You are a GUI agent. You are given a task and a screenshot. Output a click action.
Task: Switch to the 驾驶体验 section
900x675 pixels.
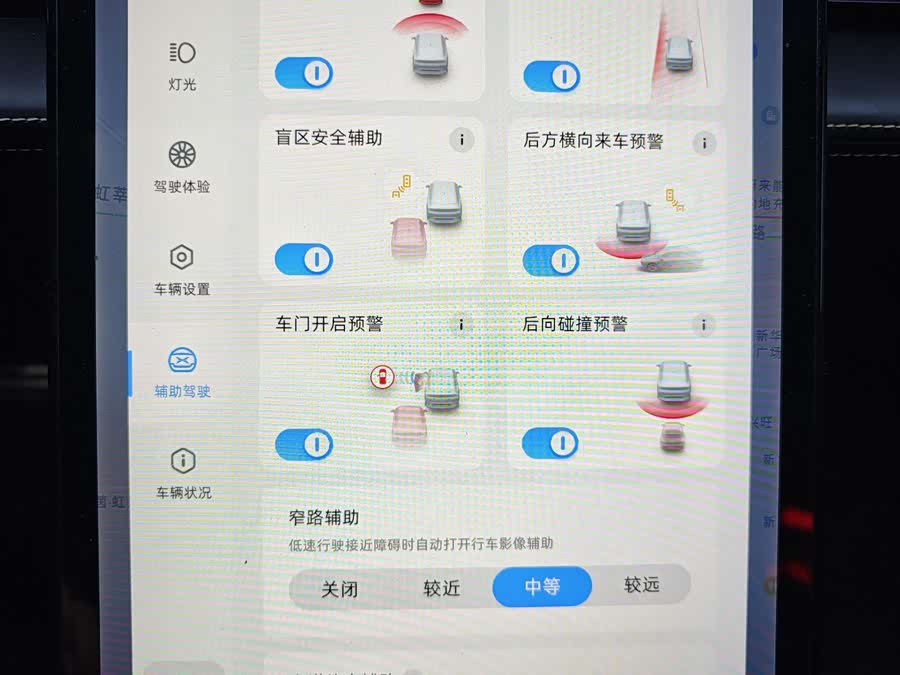point(182,167)
